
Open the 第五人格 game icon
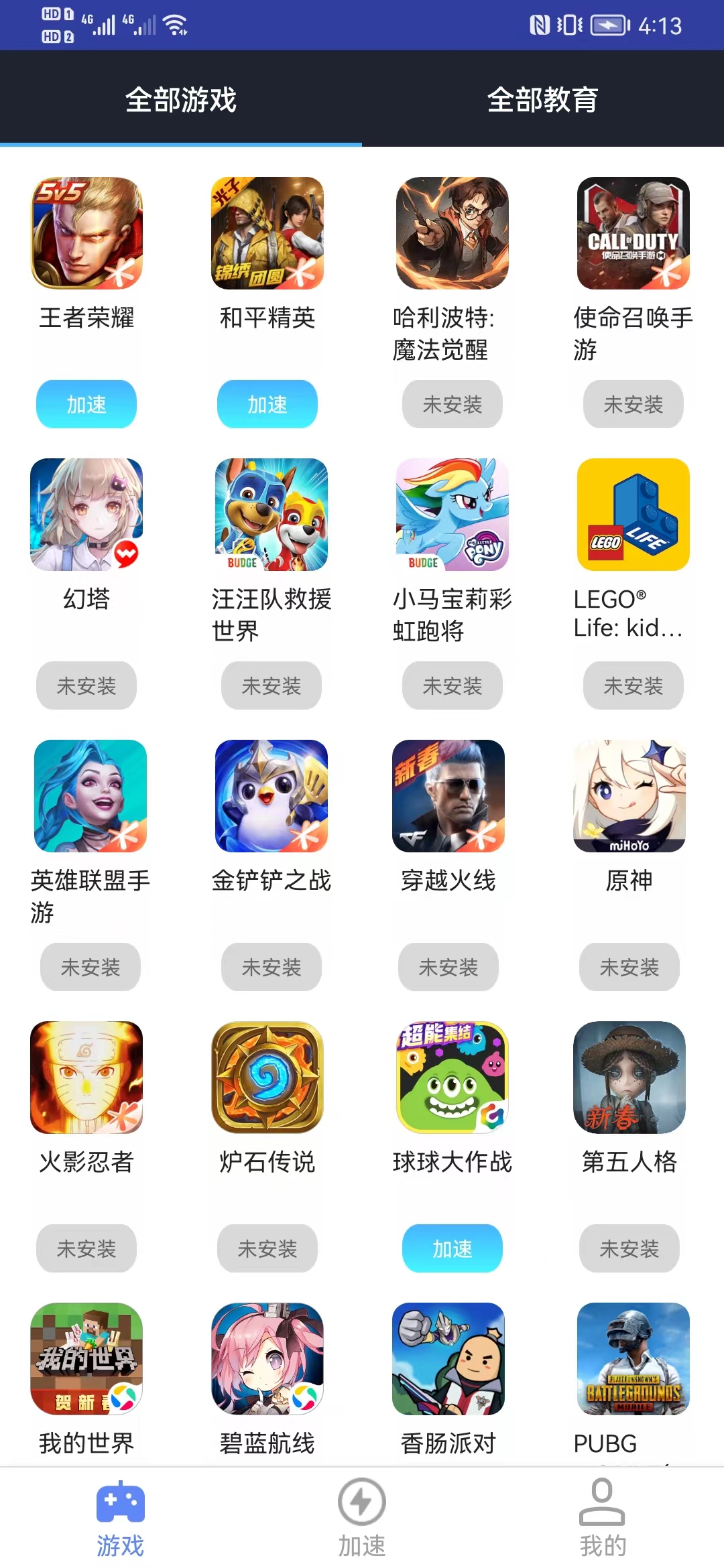629,1077
